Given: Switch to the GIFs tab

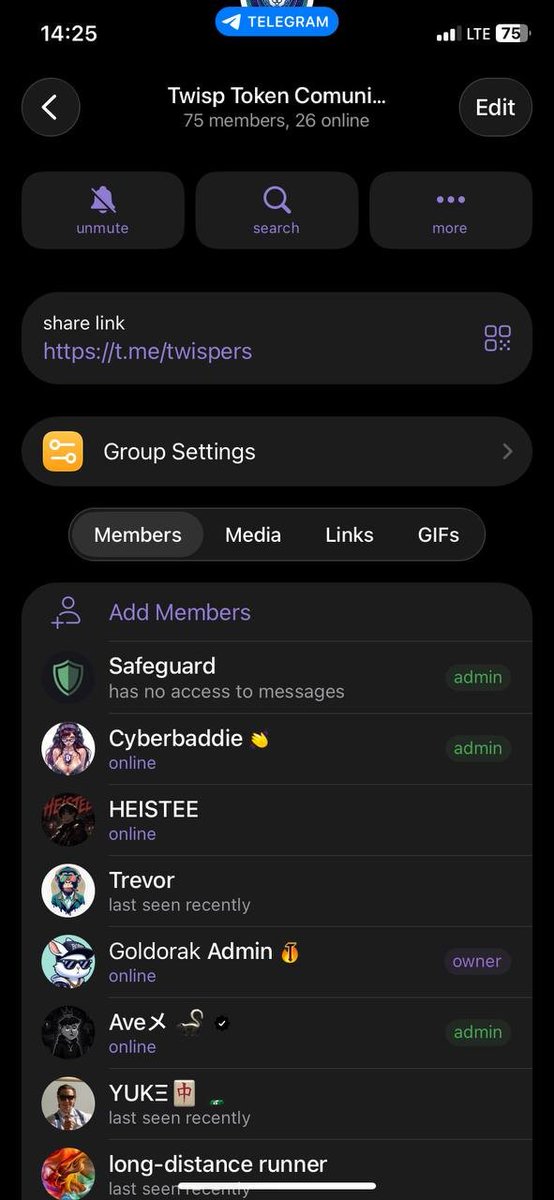Looking at the screenshot, I should (x=438, y=535).
